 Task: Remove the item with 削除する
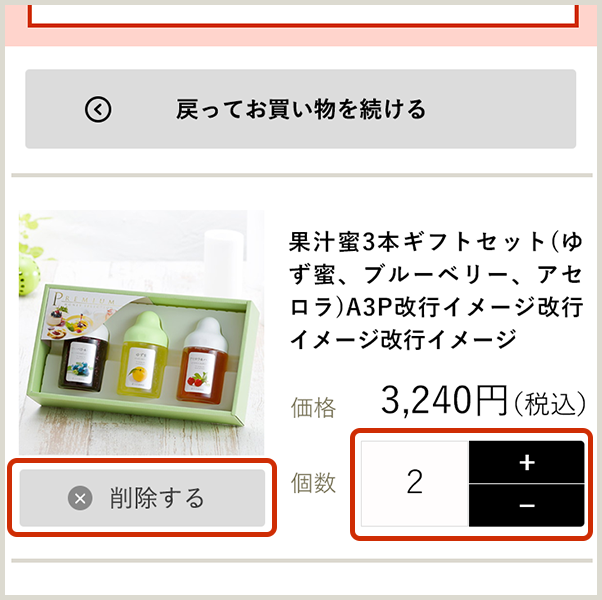pos(143,497)
